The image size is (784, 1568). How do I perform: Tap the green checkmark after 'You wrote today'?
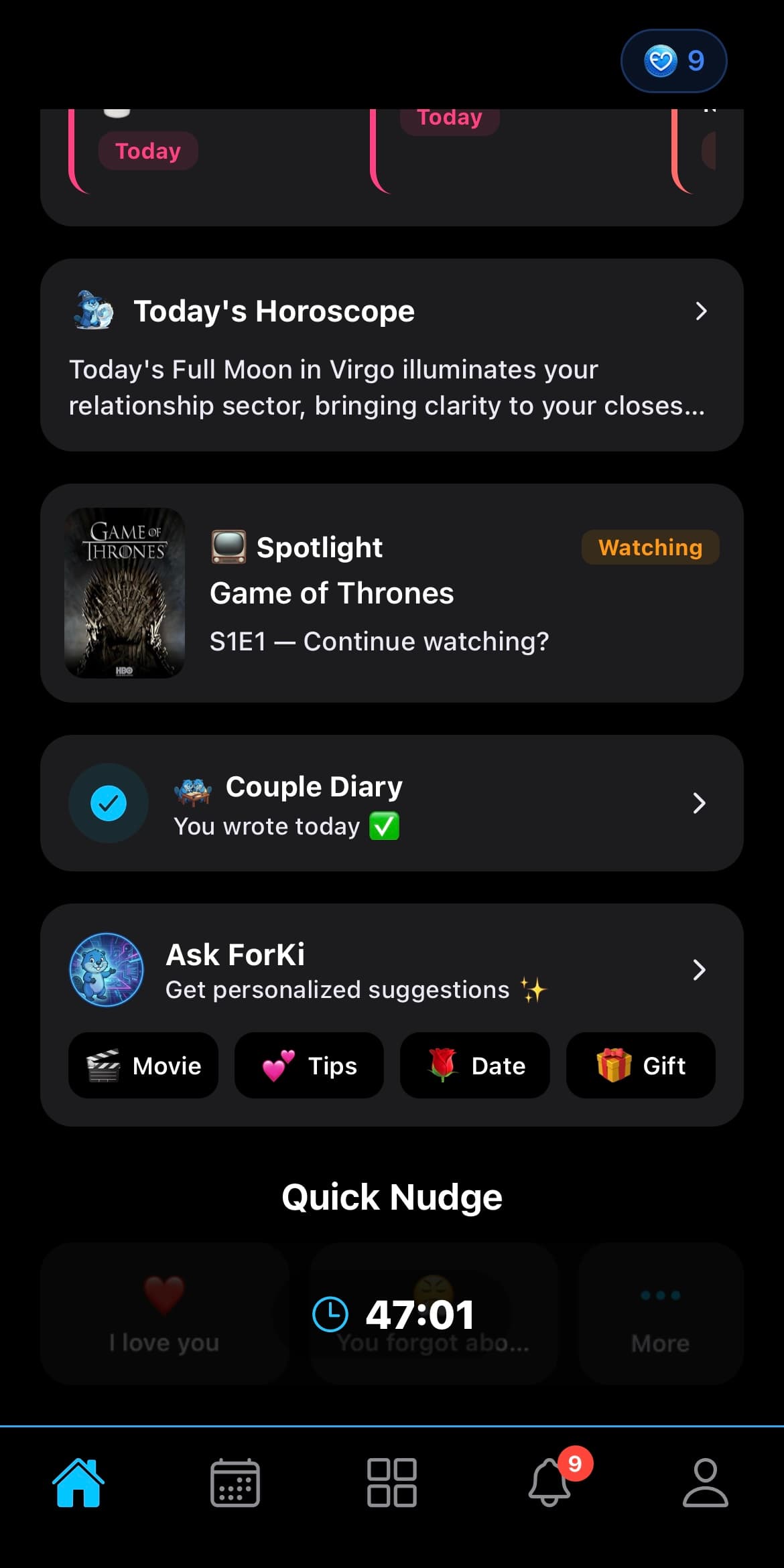385,826
